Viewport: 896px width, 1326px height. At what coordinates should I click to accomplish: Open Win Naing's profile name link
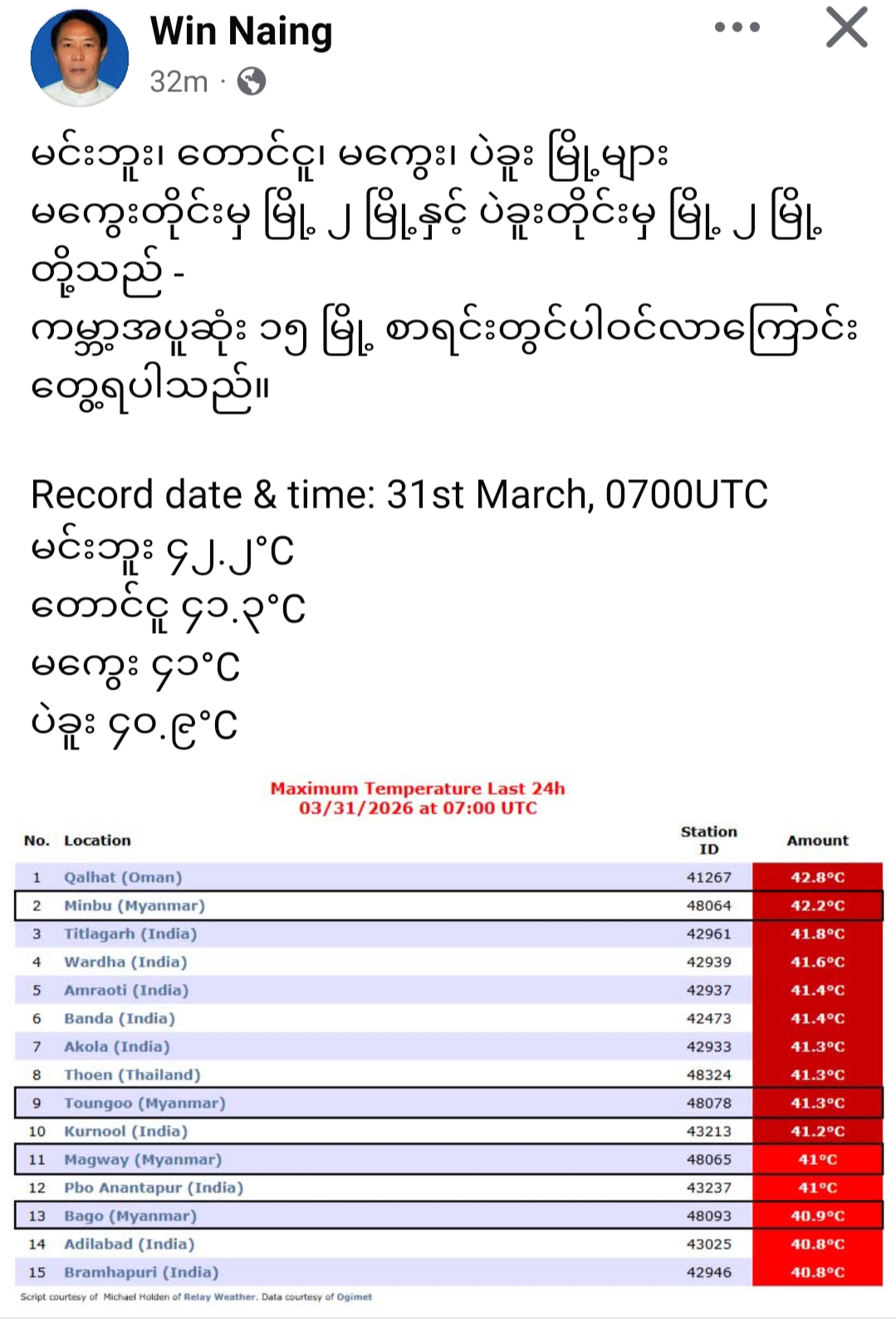[241, 32]
